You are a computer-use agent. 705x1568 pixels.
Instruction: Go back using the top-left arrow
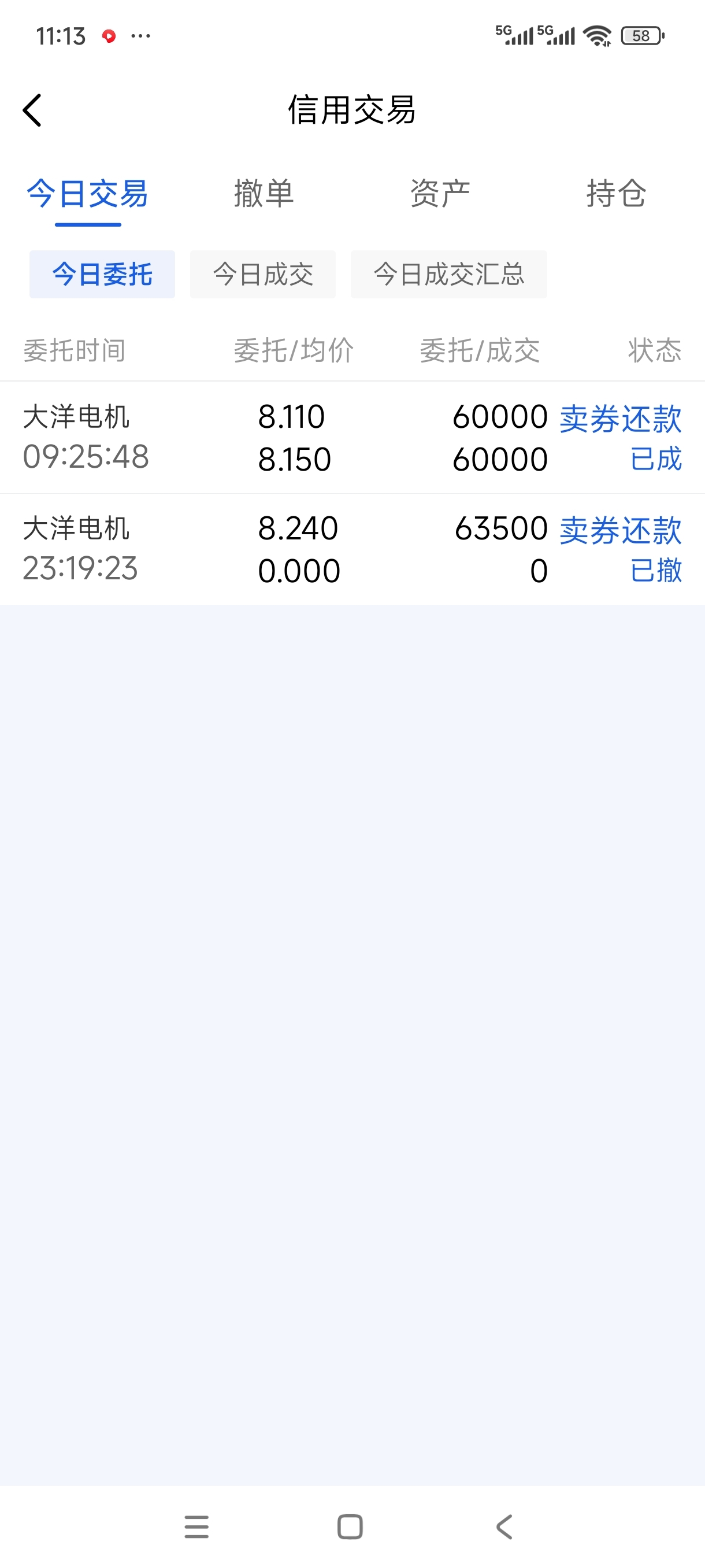pyautogui.click(x=32, y=110)
